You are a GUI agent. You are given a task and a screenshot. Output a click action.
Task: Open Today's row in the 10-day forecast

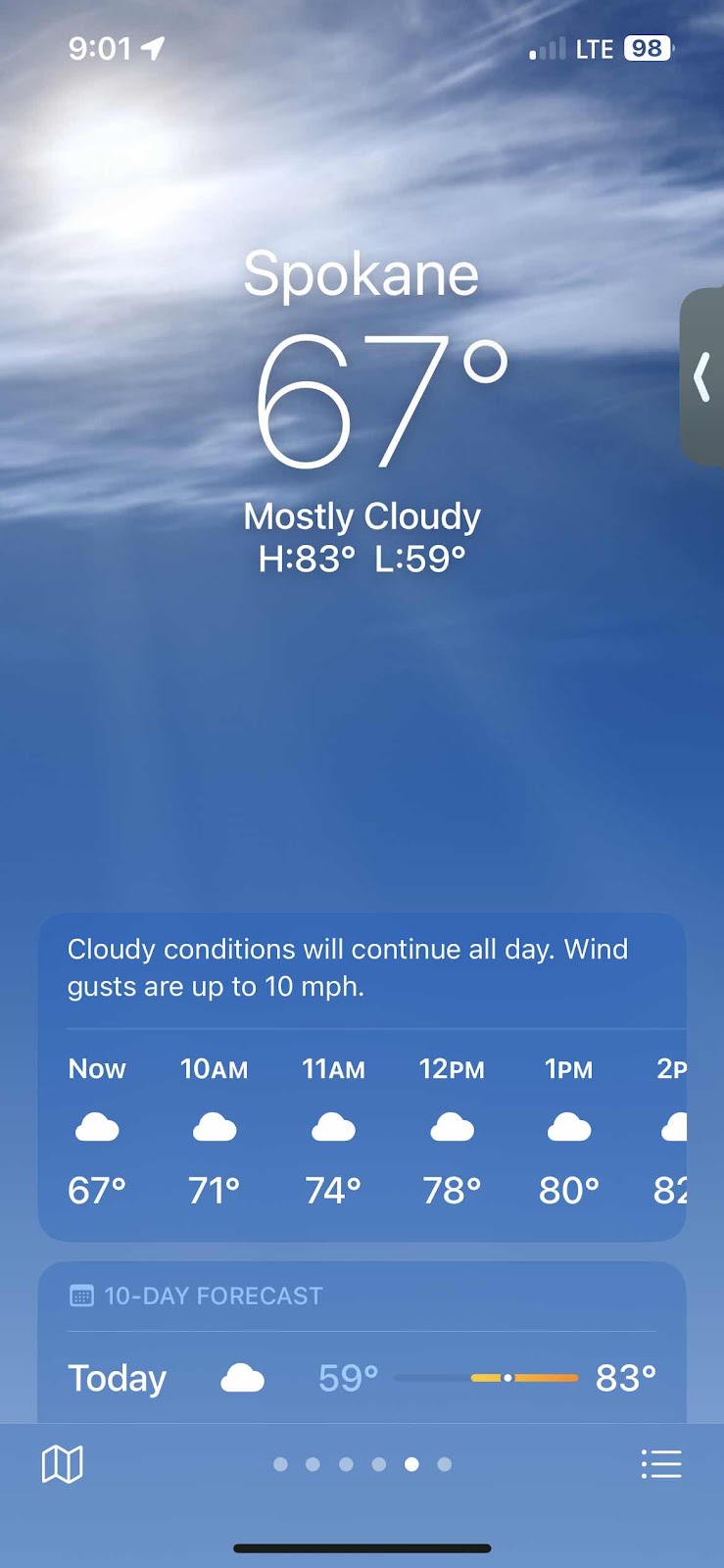(x=362, y=1378)
